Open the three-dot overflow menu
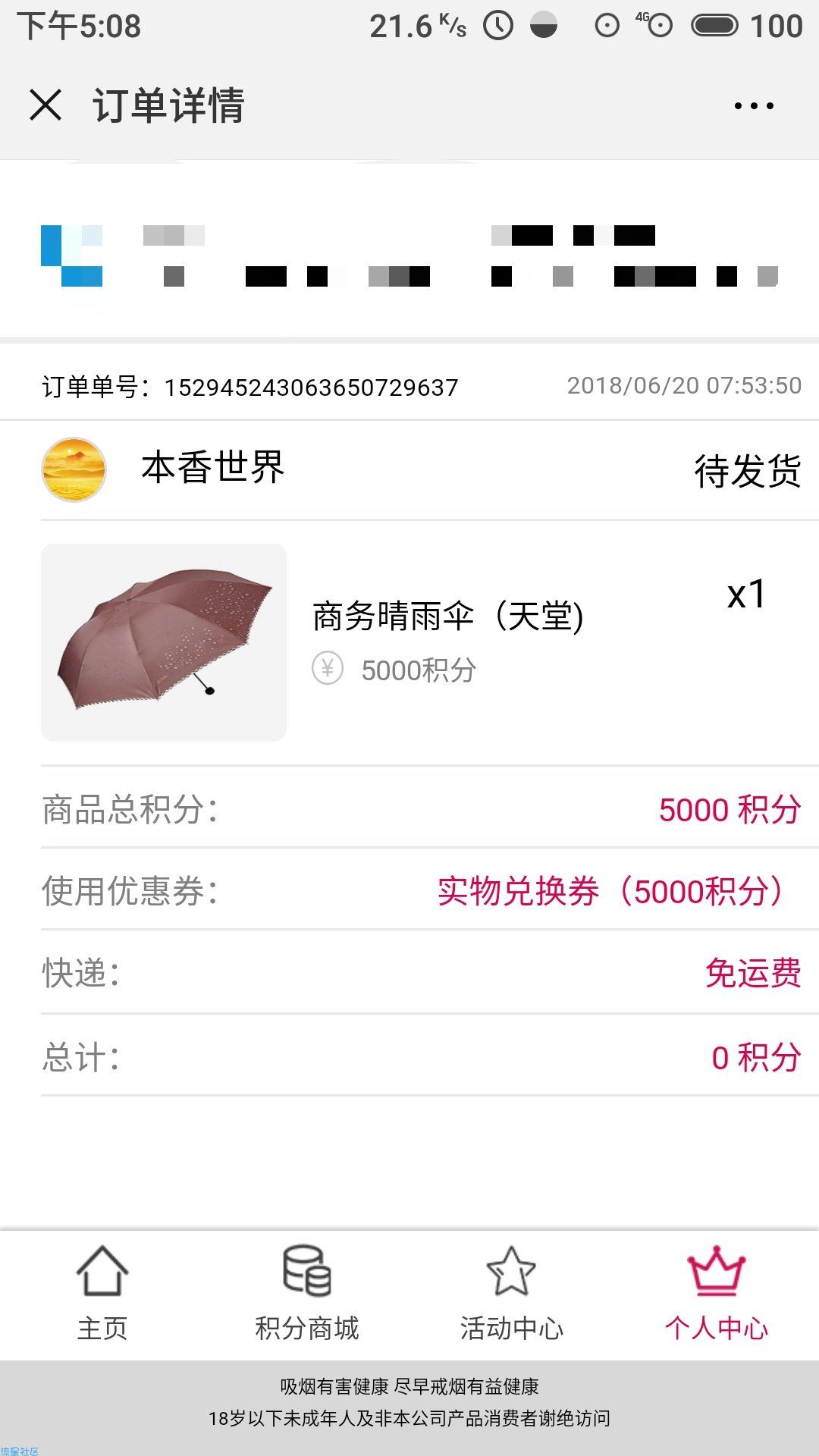The width and height of the screenshot is (819, 1456). coord(754,105)
